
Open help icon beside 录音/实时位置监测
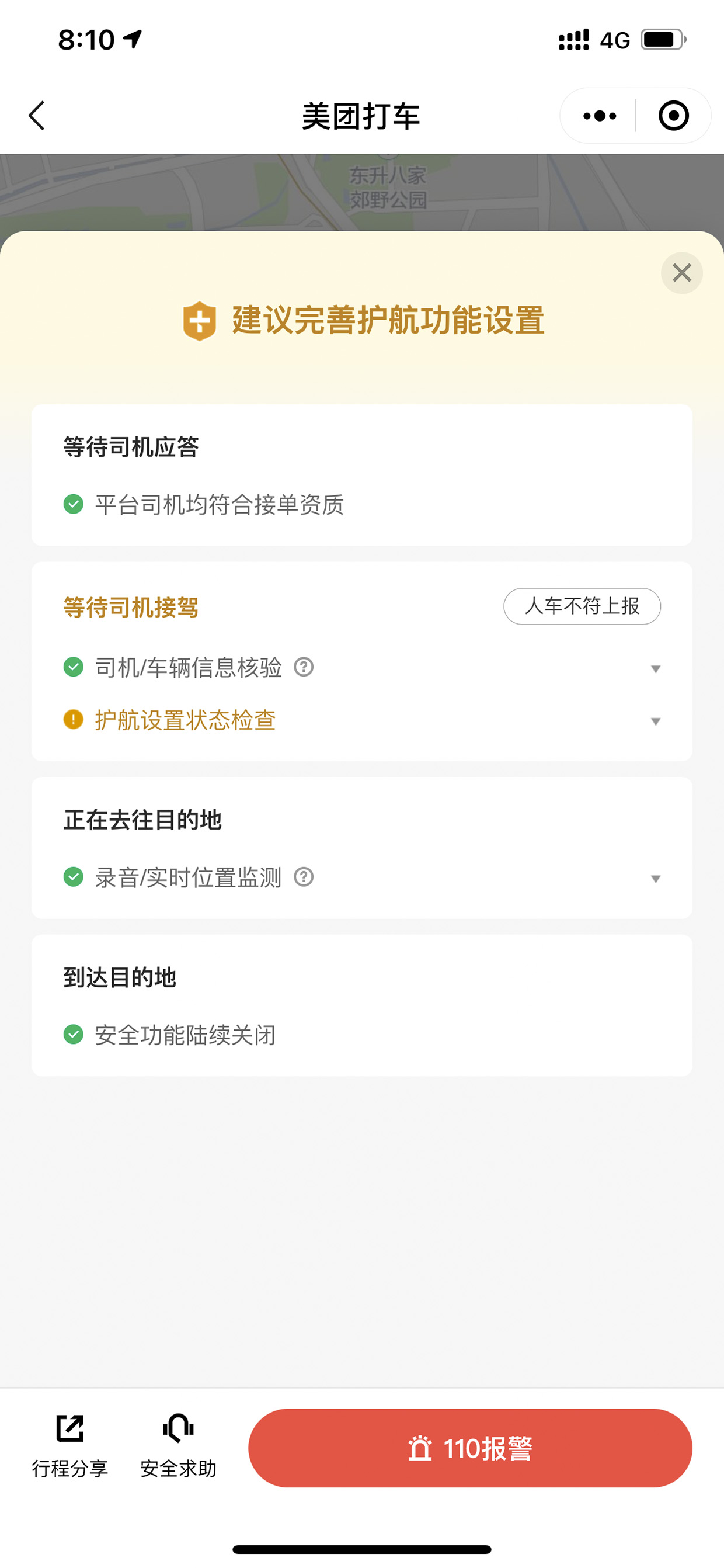click(x=304, y=877)
